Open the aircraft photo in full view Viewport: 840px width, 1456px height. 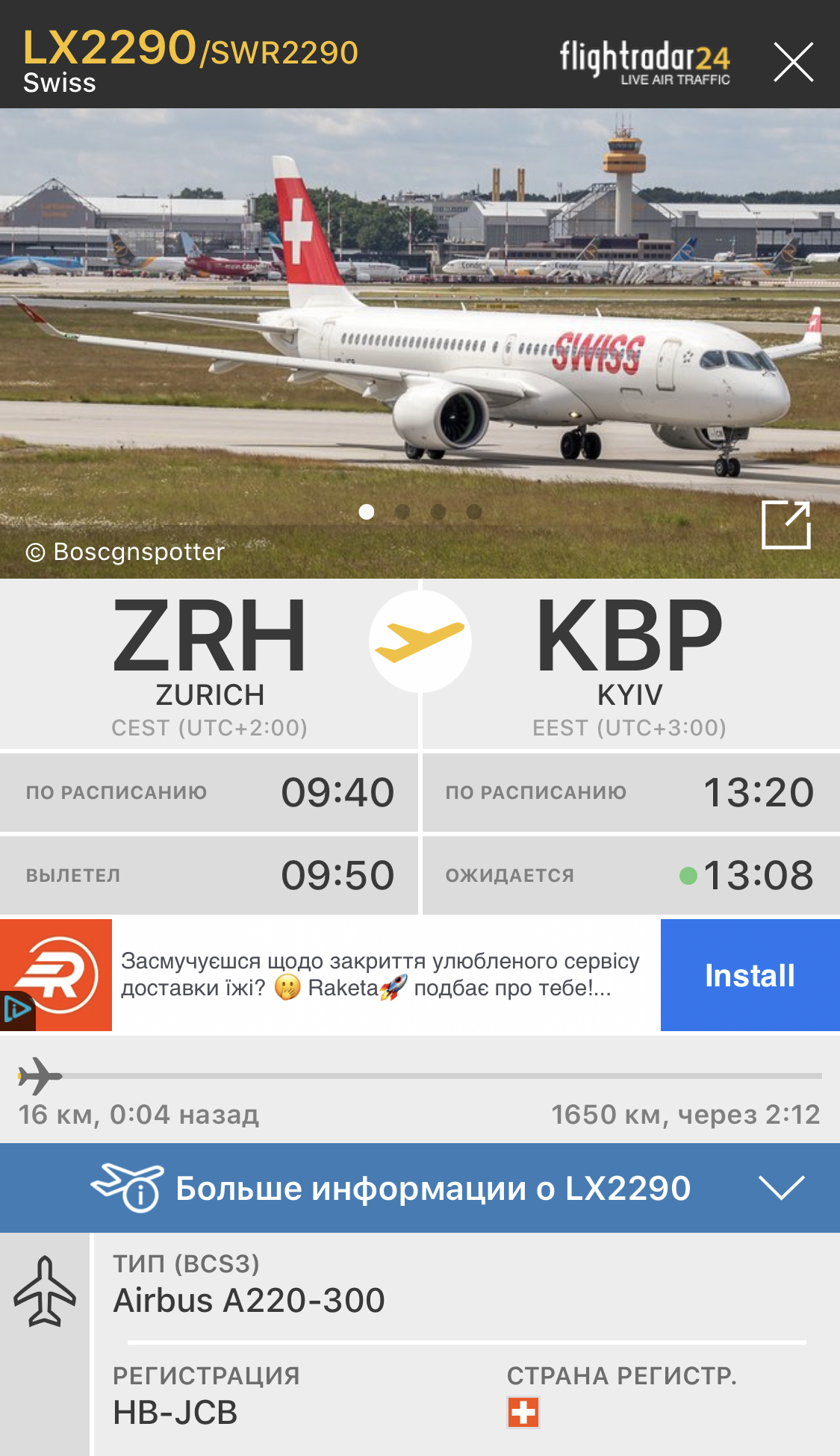785,525
